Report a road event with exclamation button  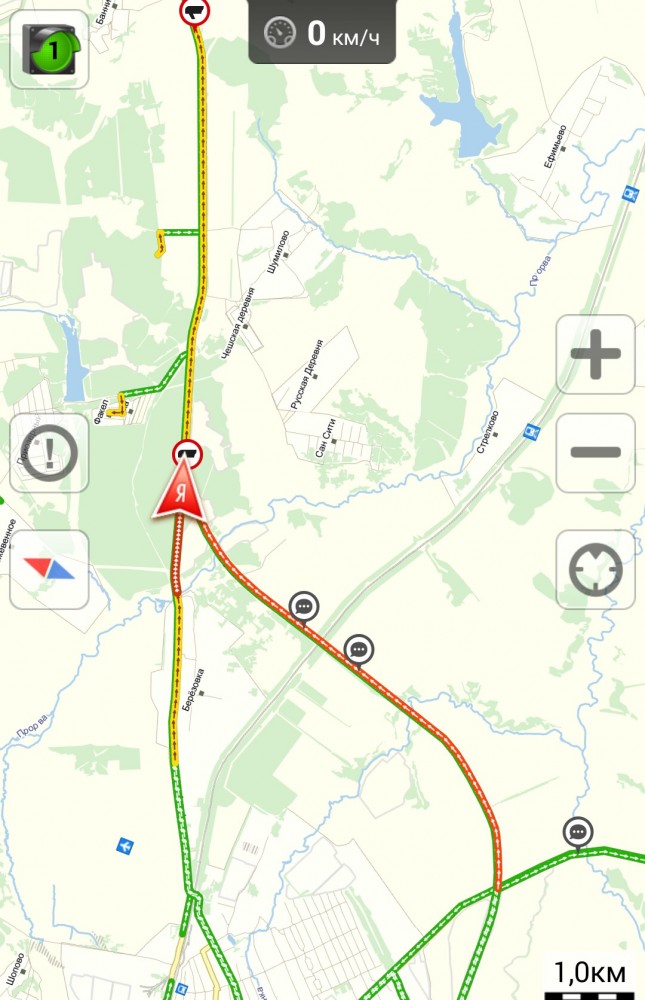click(49, 453)
